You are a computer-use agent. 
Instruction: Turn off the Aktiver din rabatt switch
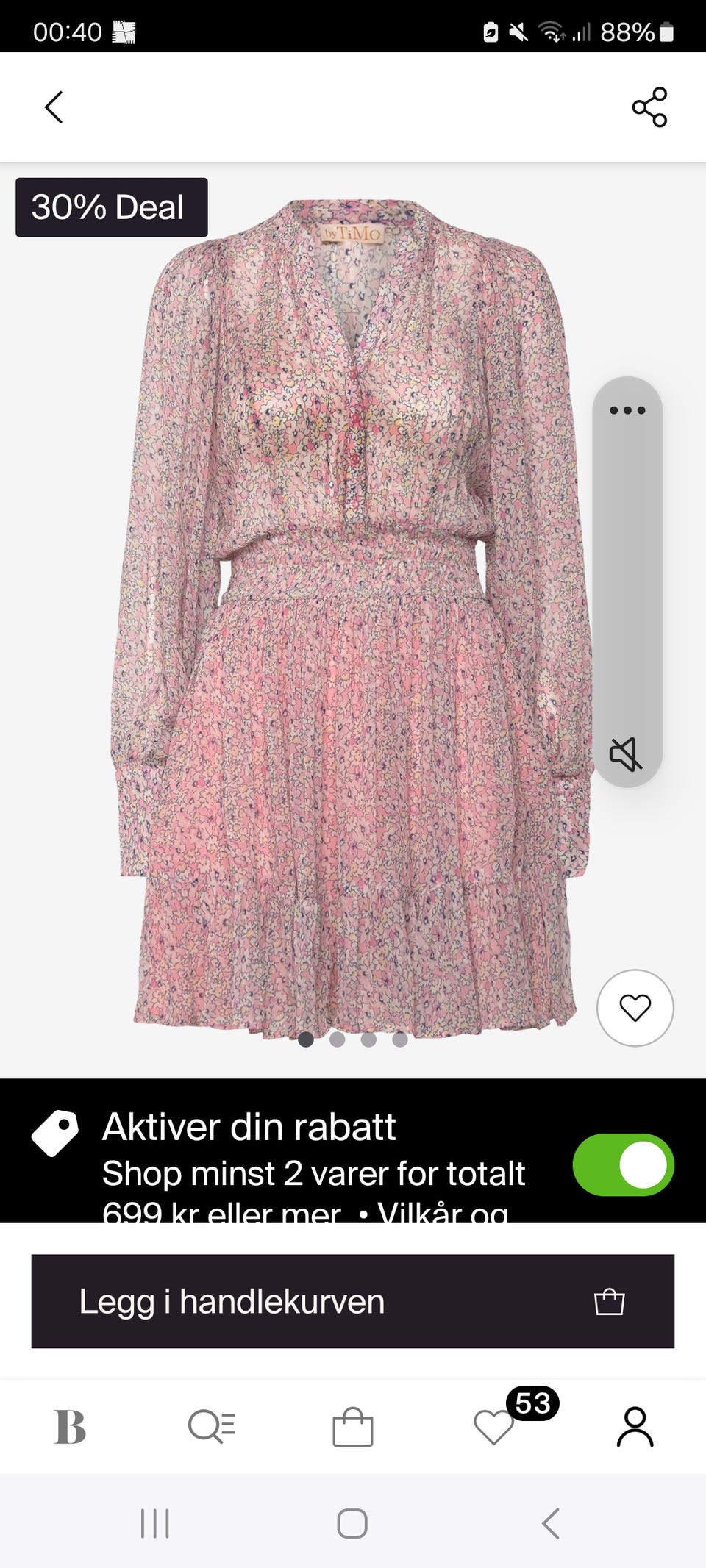[x=623, y=1164]
